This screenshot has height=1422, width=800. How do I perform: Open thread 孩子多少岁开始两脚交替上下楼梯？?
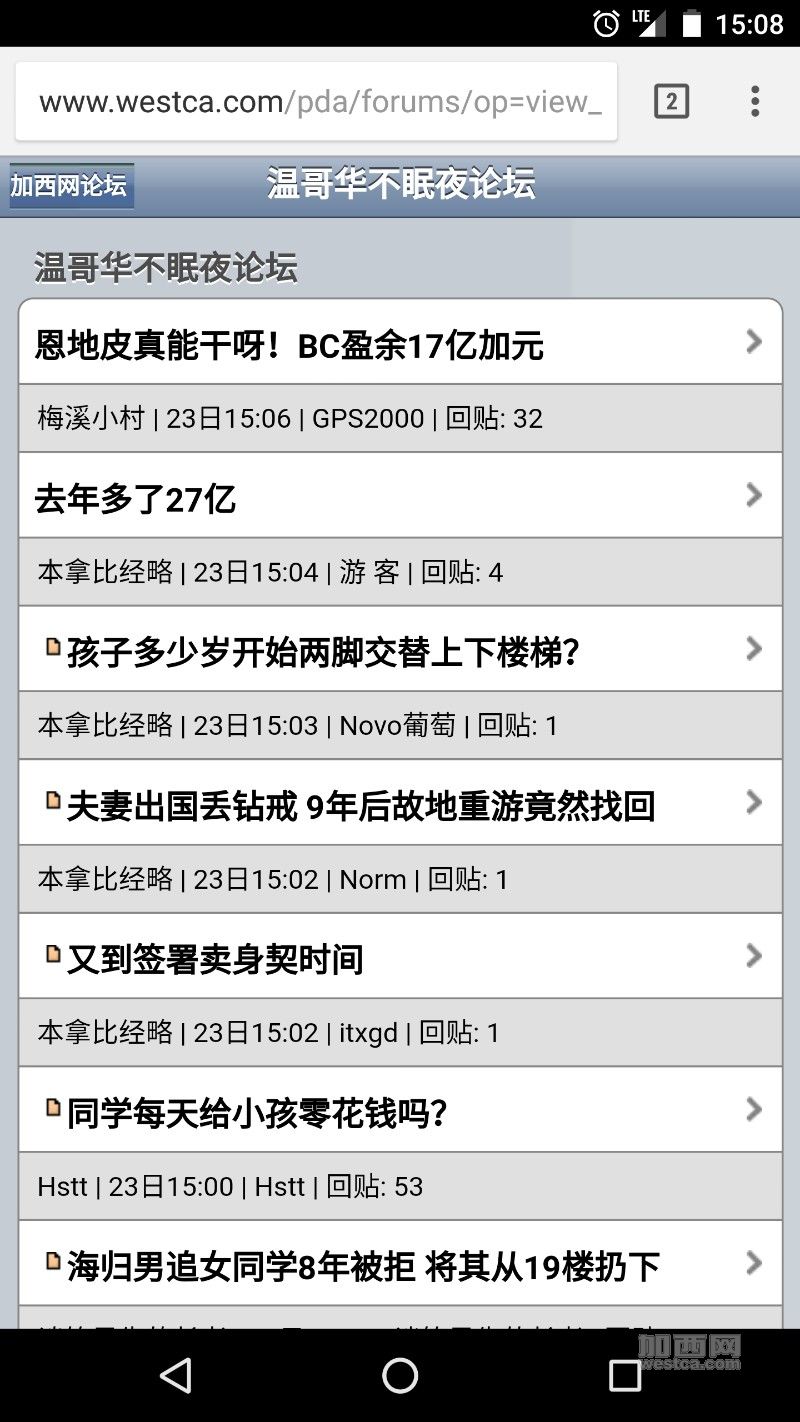(400, 649)
